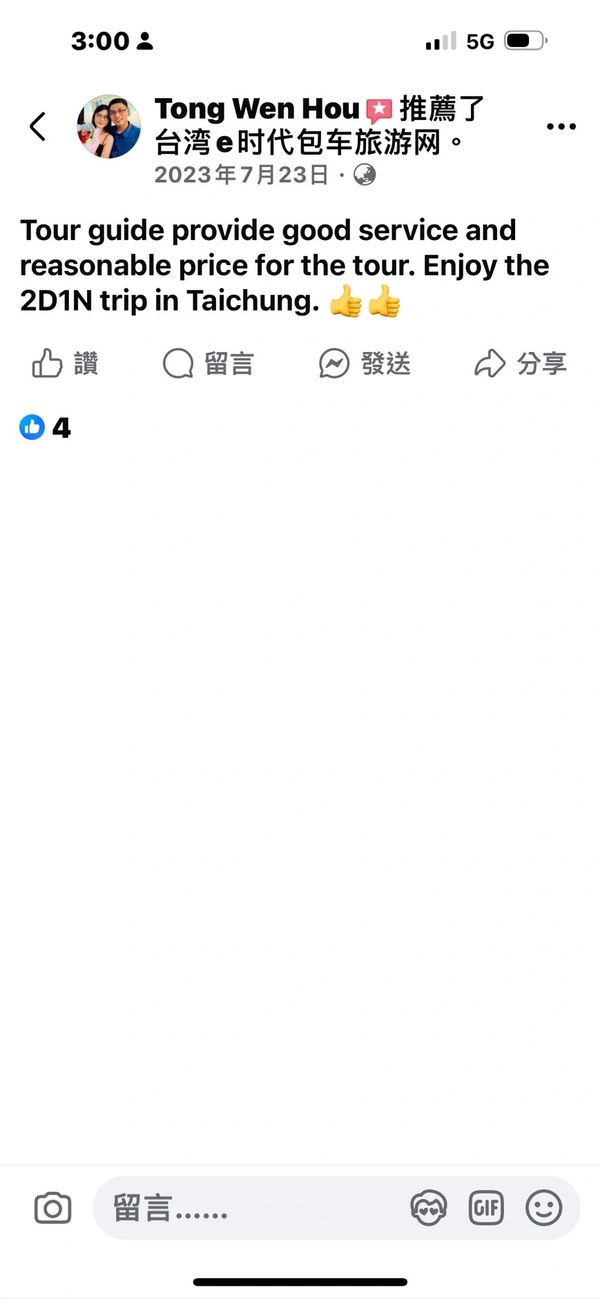Open the emoji smiley picker
This screenshot has height=1299, width=600.
pyautogui.click(x=544, y=1209)
